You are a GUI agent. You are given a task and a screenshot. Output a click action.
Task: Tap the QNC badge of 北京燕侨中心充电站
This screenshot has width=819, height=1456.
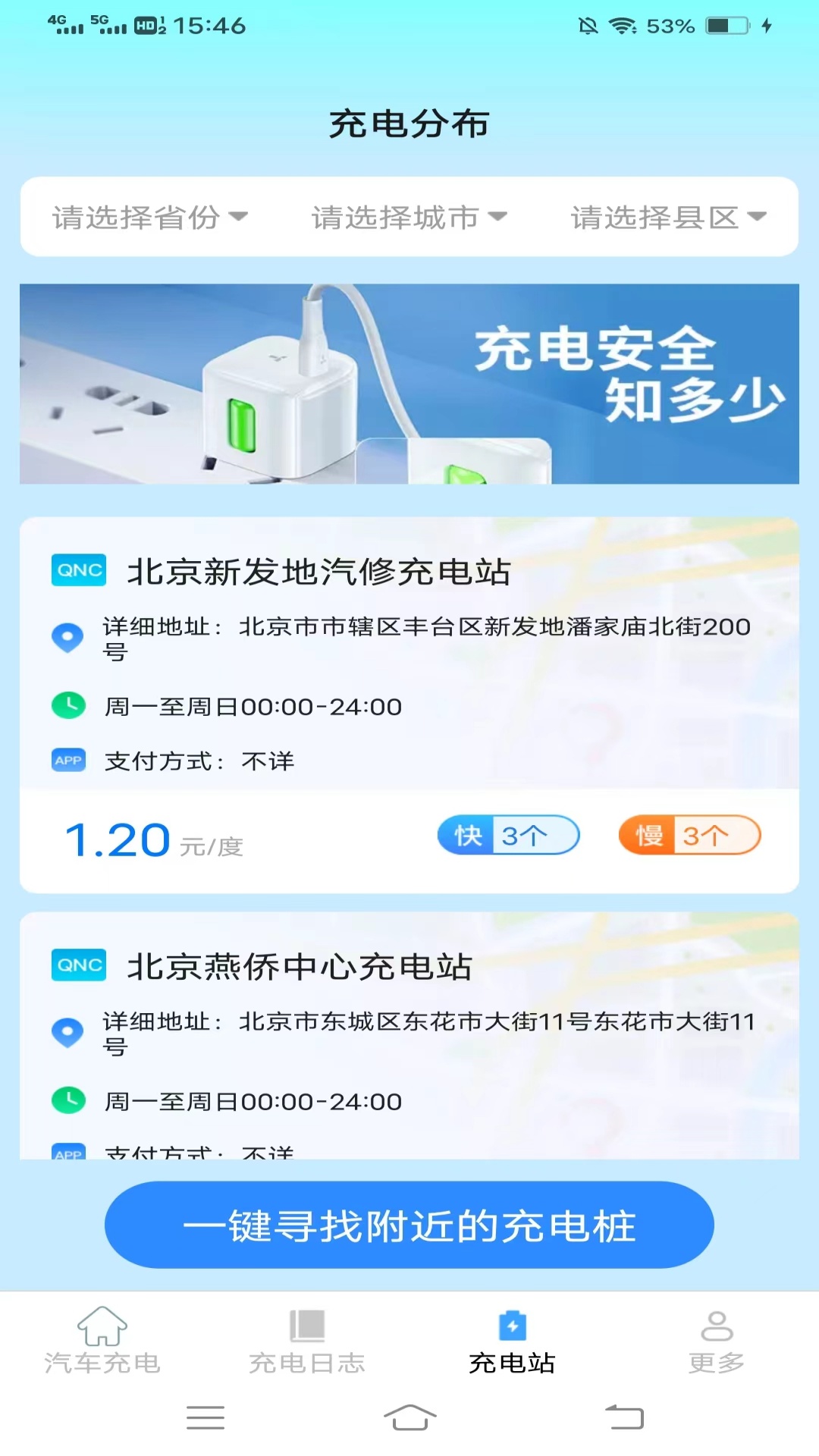point(77,965)
